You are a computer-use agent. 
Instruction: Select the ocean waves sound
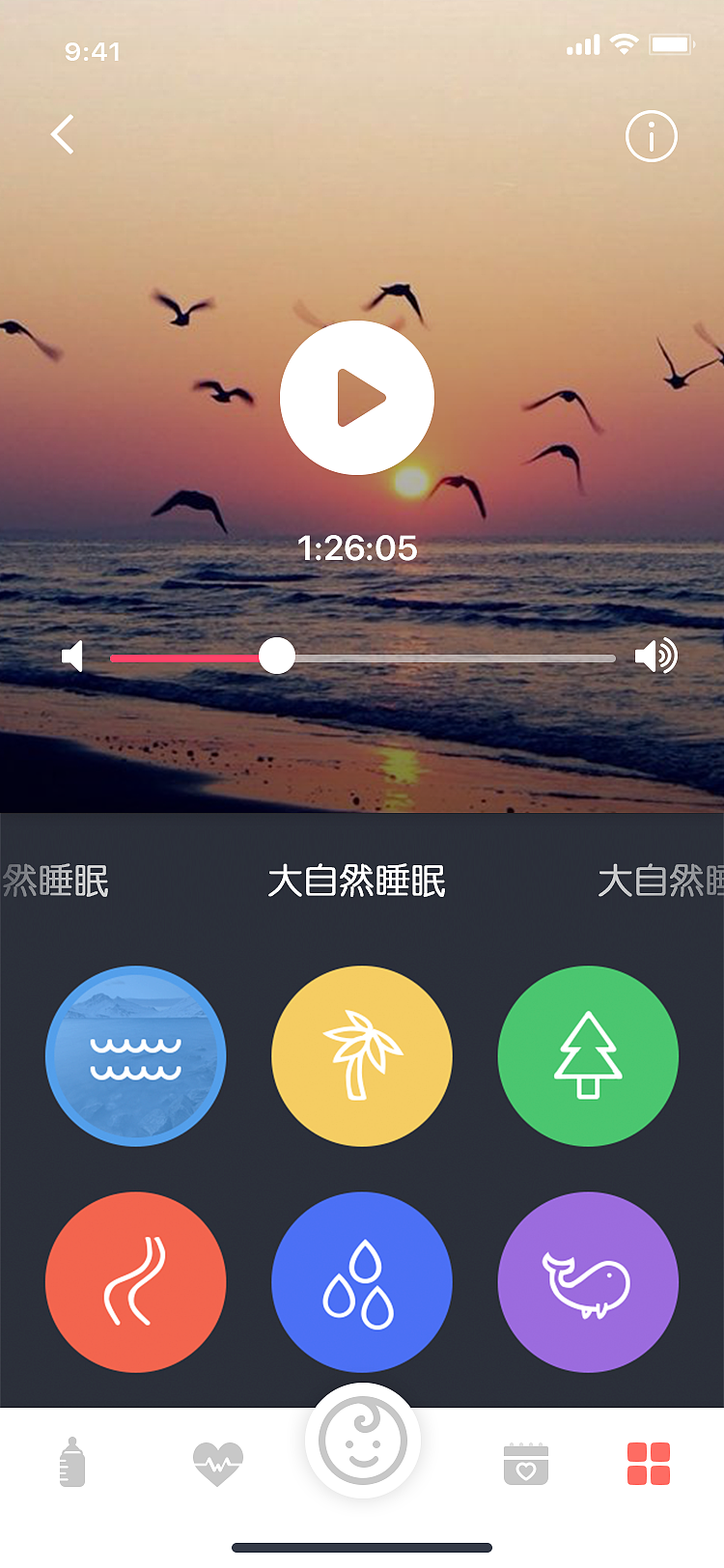pyautogui.click(x=135, y=1055)
